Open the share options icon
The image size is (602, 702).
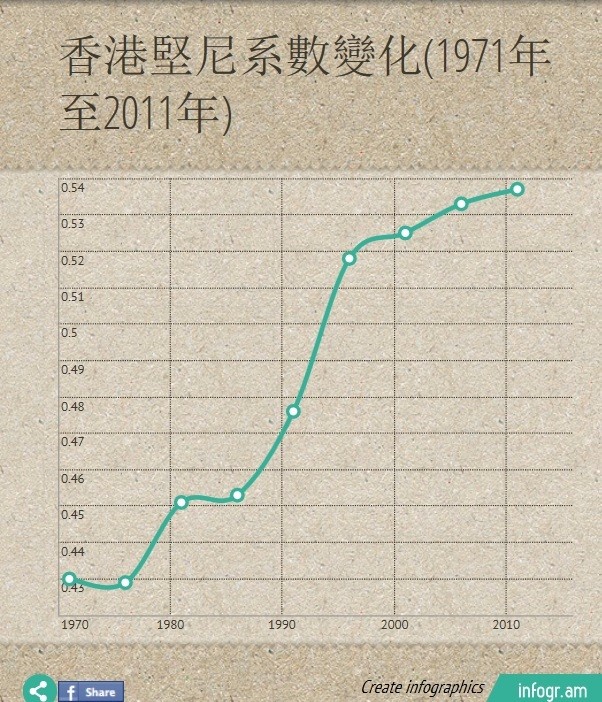[x=39, y=689]
